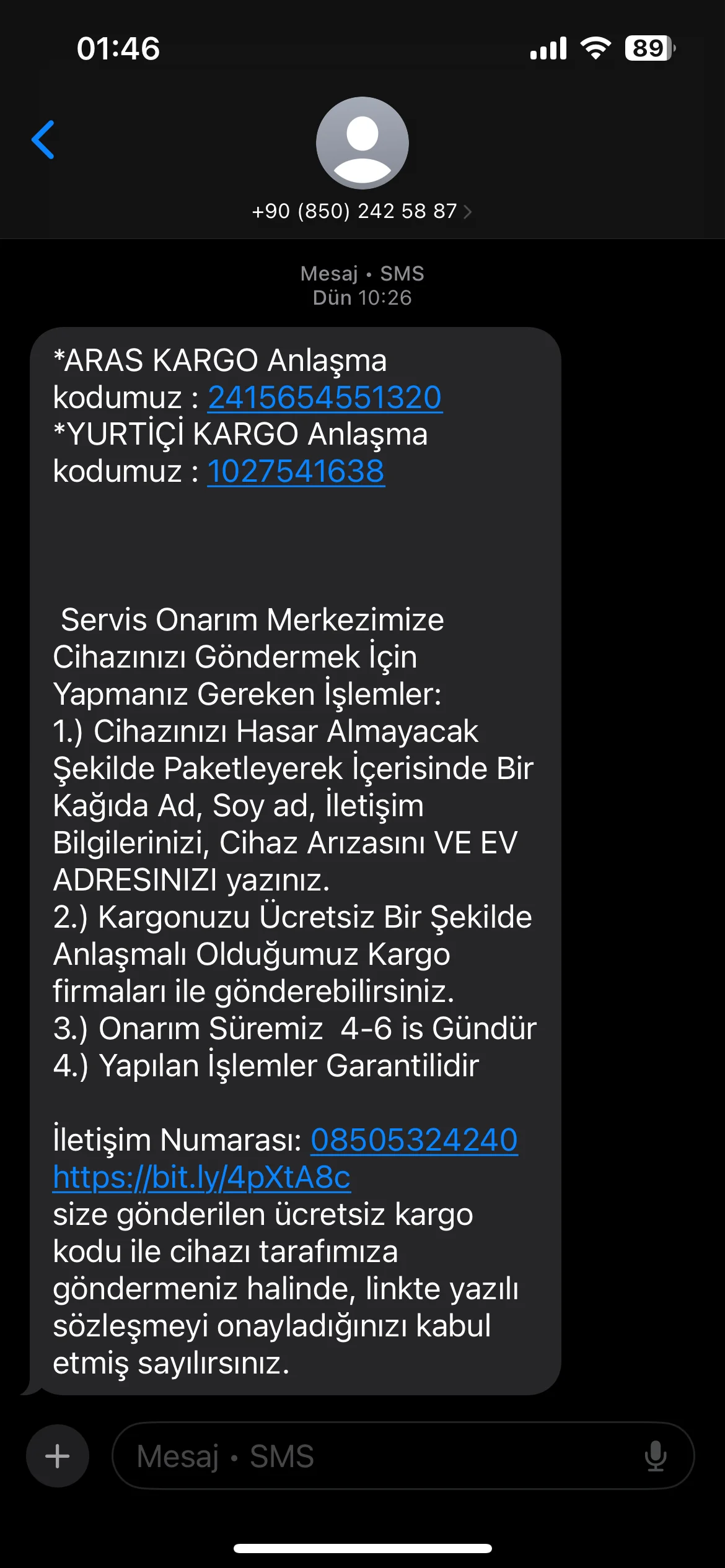Open the bit.ly/4pXtA8c link
This screenshot has height=1568, width=725.
pyautogui.click(x=201, y=1177)
